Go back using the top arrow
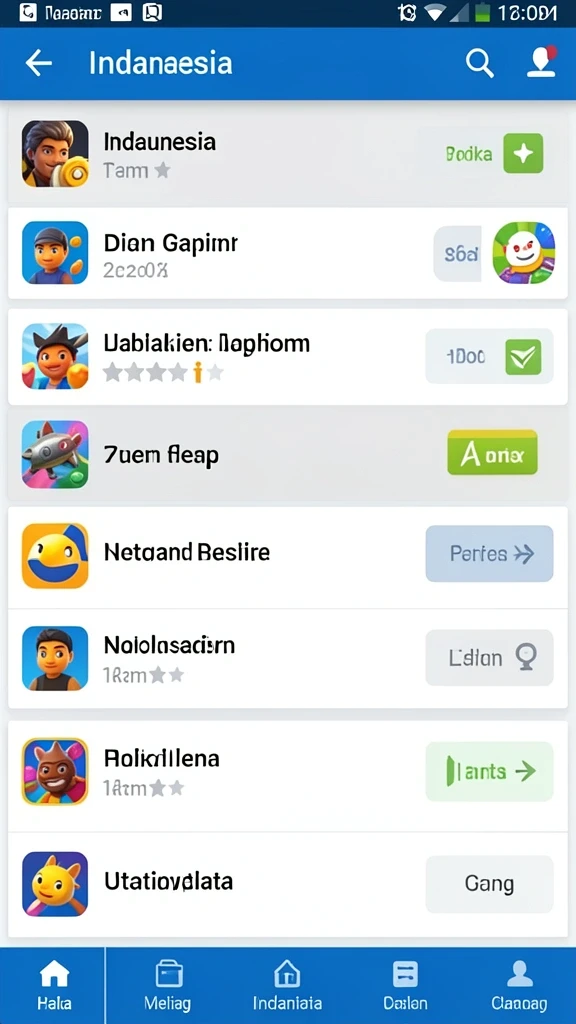 [39, 63]
